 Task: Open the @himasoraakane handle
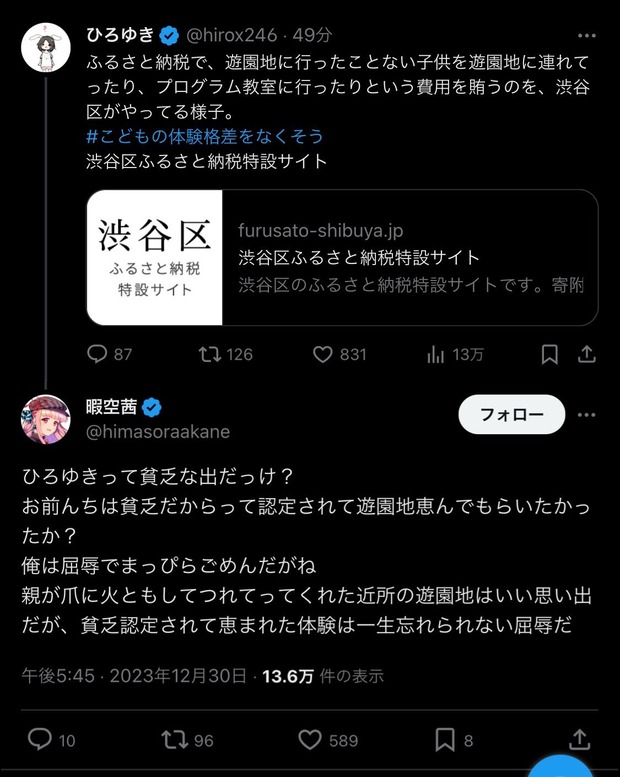[x=158, y=431]
